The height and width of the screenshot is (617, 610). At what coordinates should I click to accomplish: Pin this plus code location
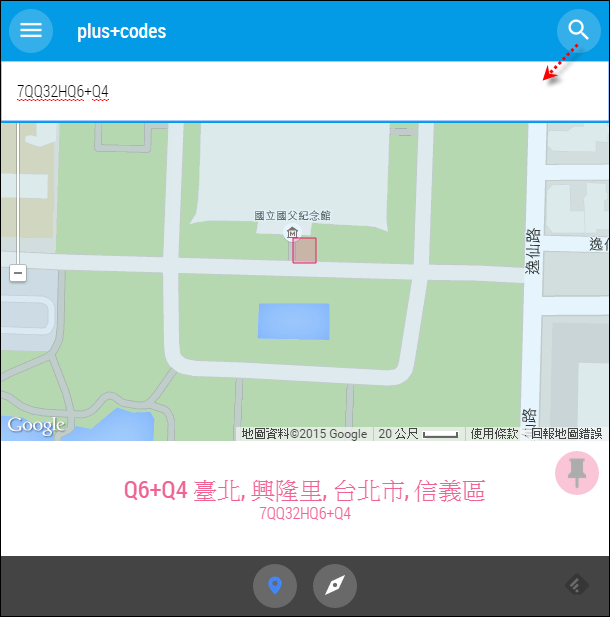576,472
